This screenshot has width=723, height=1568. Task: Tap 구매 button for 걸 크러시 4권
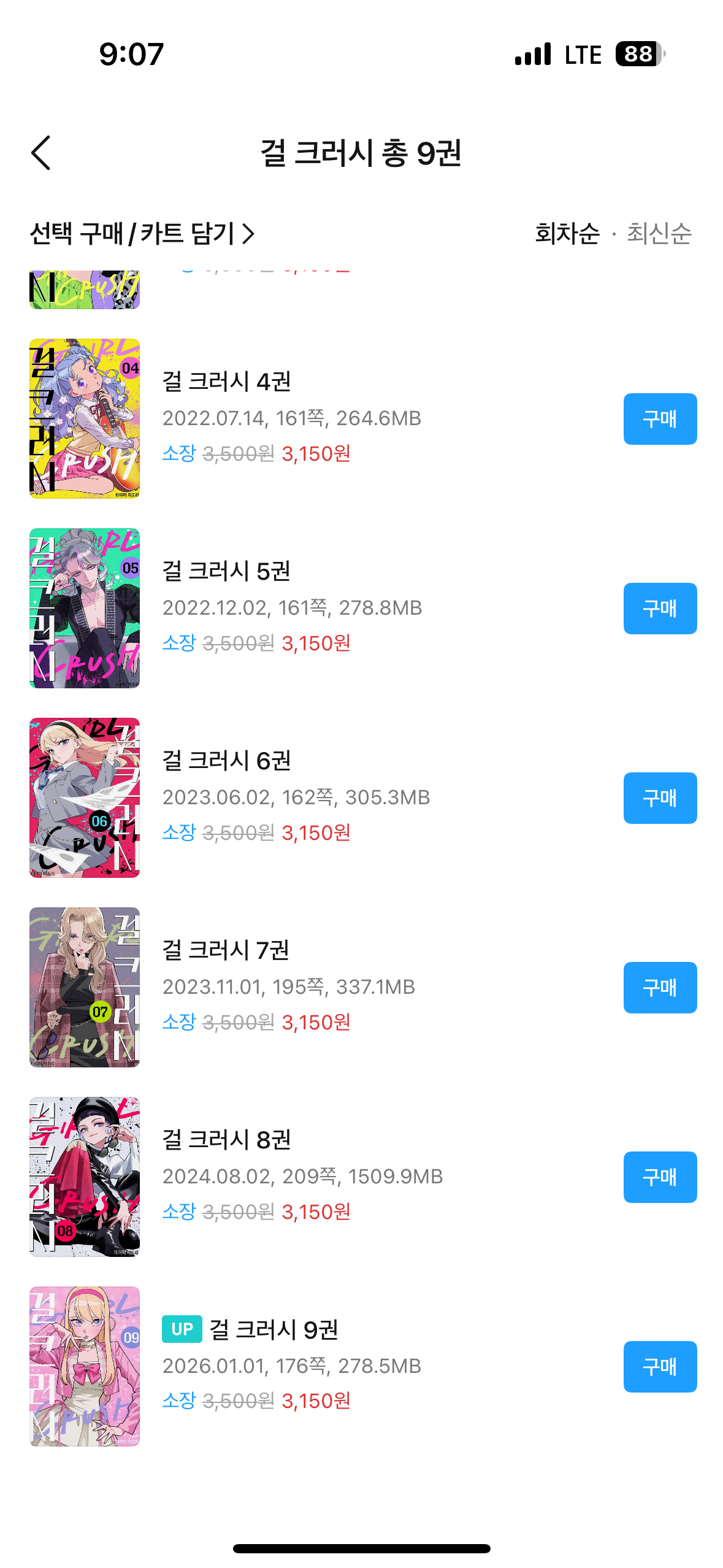(659, 419)
